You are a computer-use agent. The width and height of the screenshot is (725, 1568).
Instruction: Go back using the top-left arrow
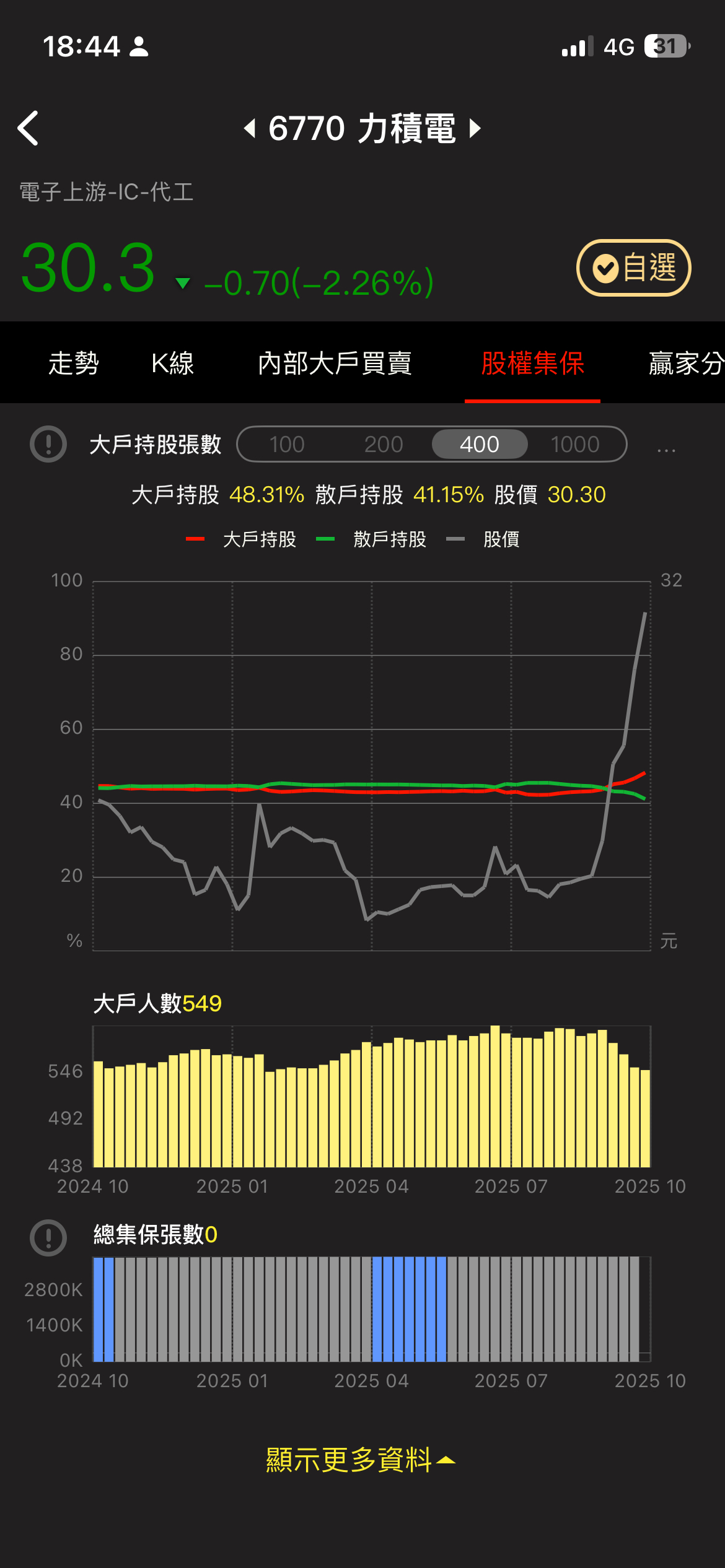pyautogui.click(x=29, y=128)
